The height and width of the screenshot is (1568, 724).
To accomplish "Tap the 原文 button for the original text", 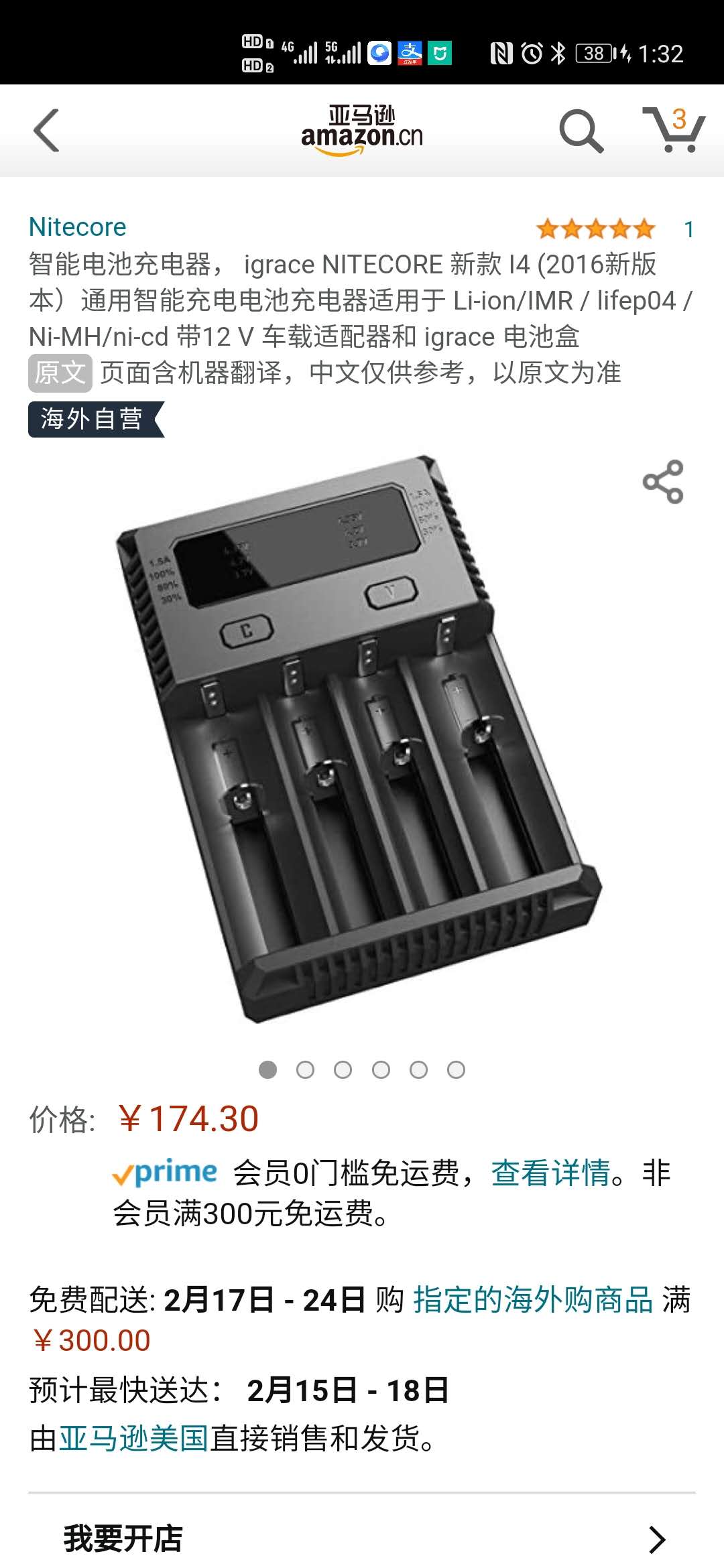I will pos(60,373).
